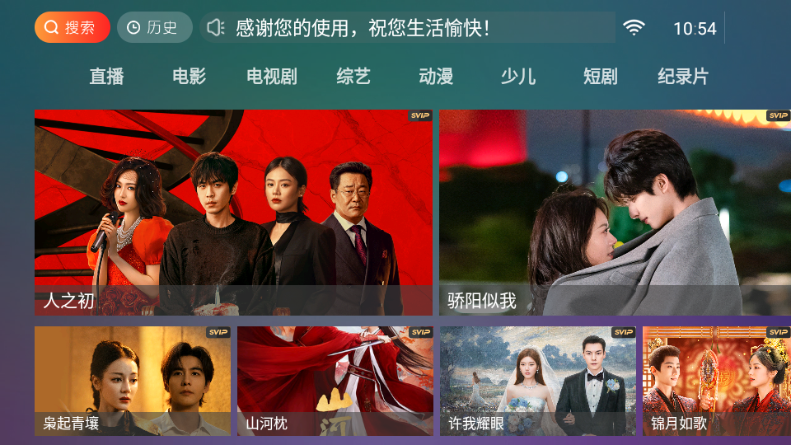Open the 综艺 tab
Image resolution: width=791 pixels, height=445 pixels.
click(x=353, y=77)
